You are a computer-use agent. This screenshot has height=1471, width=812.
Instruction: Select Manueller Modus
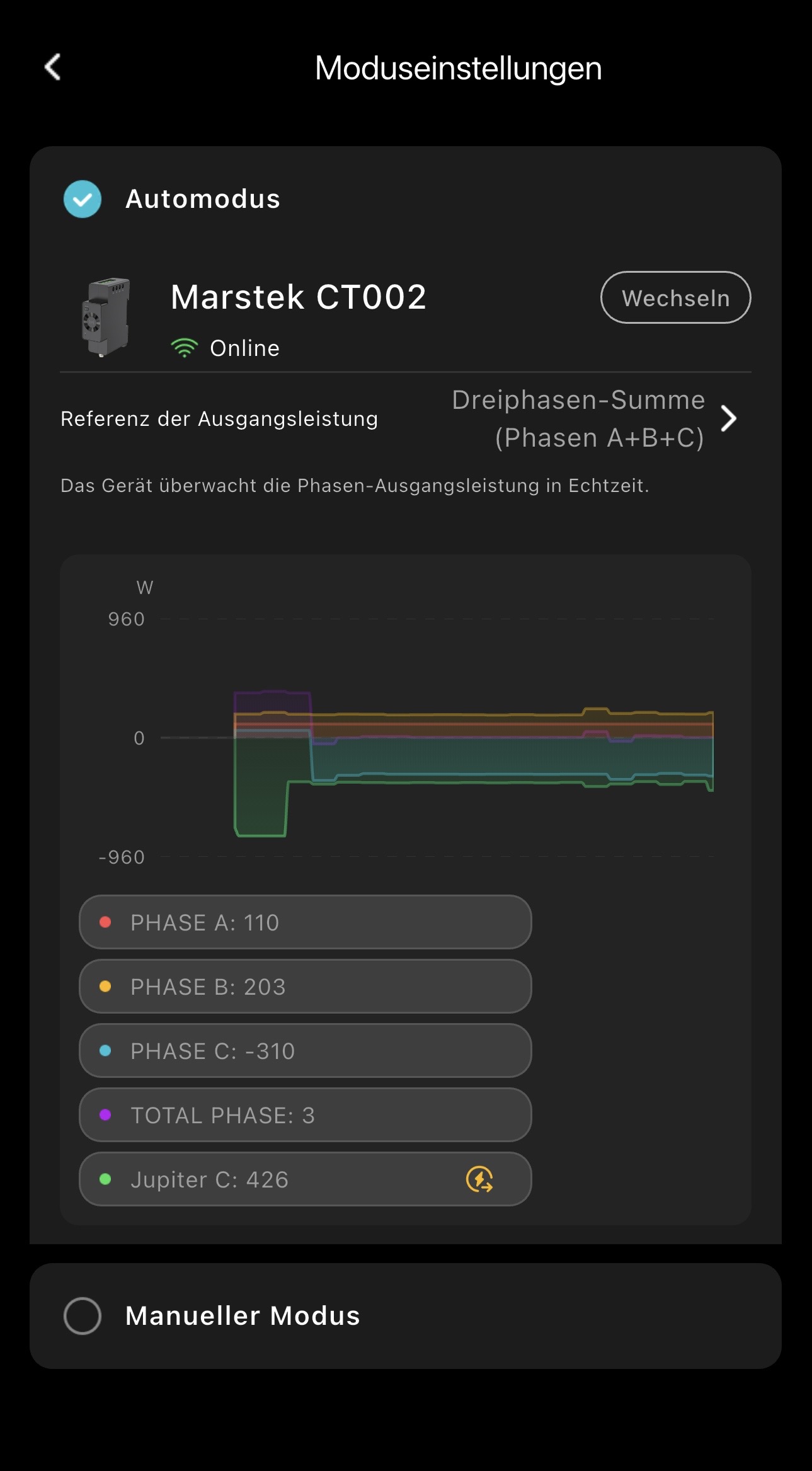click(x=83, y=1315)
